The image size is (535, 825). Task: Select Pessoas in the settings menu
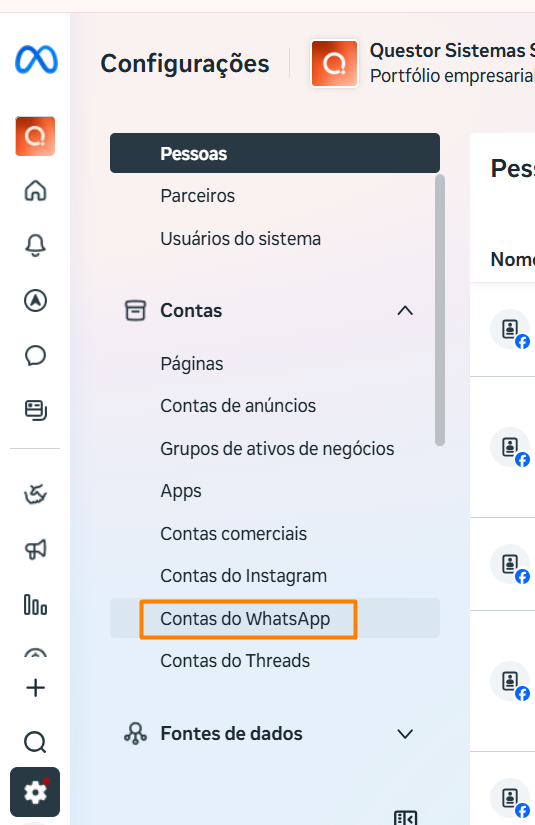pos(275,153)
